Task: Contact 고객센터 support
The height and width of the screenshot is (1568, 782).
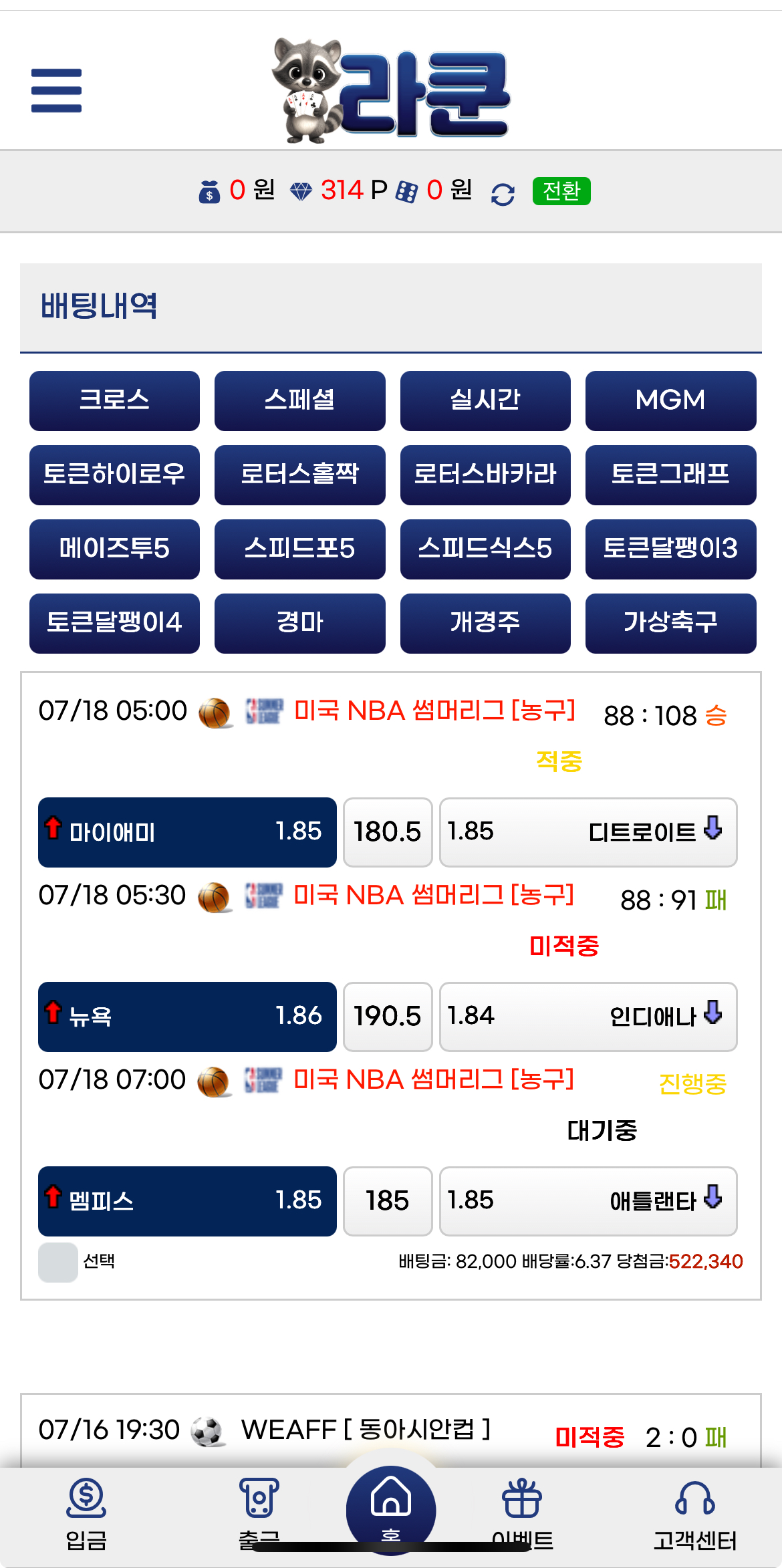Action: pyautogui.click(x=695, y=1515)
